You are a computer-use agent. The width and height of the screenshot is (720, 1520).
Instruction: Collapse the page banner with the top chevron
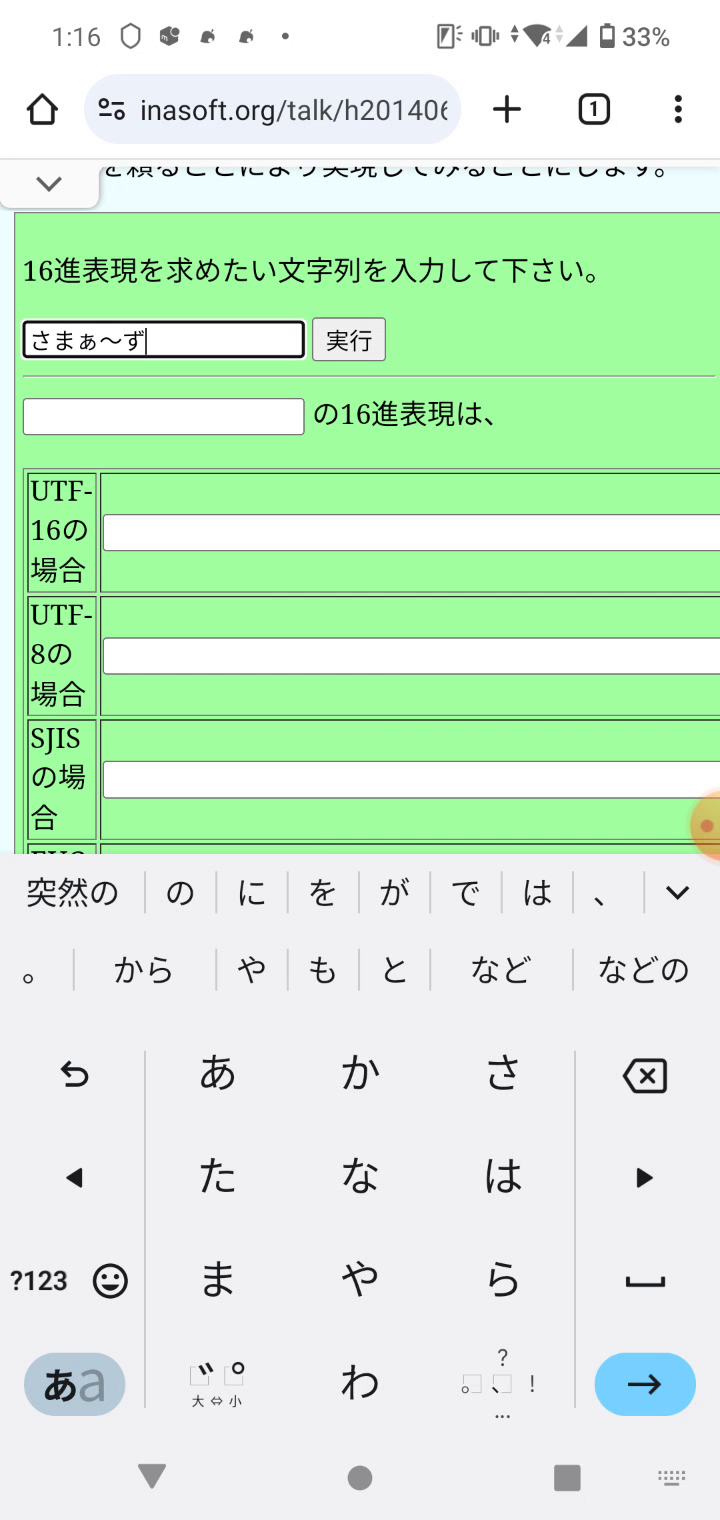pyautogui.click(x=48, y=183)
